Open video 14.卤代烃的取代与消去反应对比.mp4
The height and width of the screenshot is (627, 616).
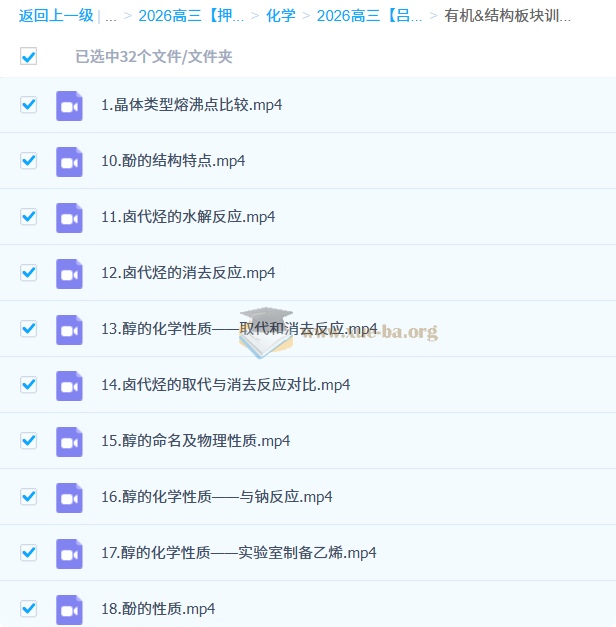(226, 385)
